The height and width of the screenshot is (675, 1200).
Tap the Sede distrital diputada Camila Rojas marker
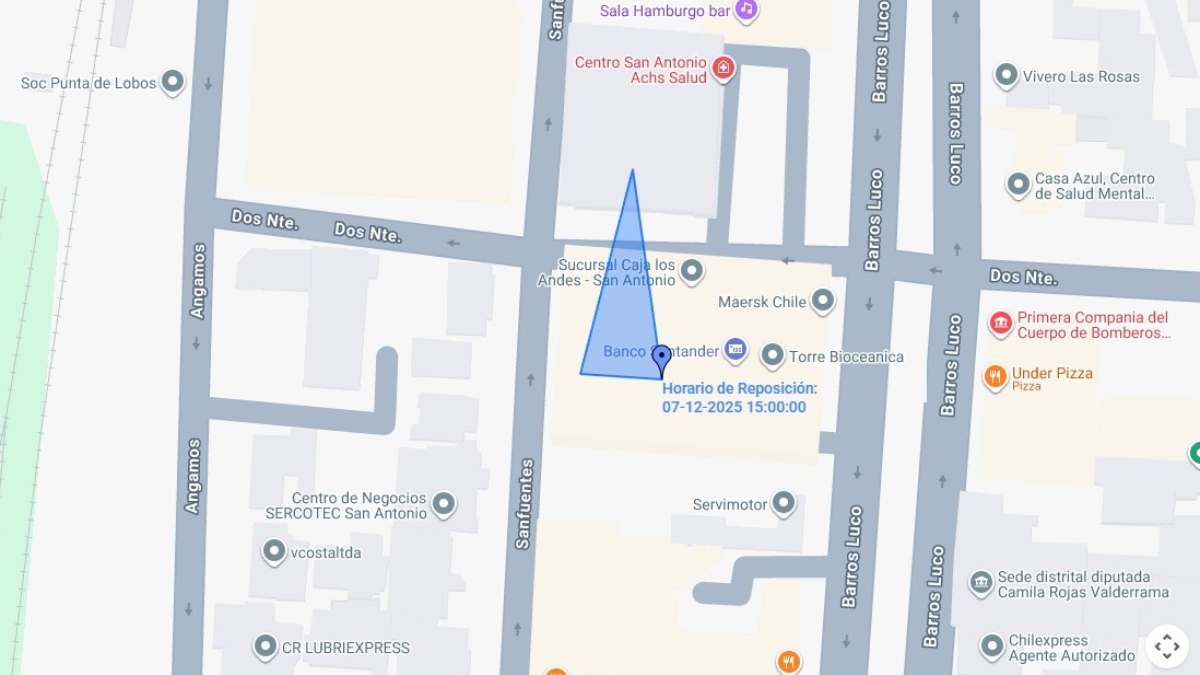pos(981,583)
